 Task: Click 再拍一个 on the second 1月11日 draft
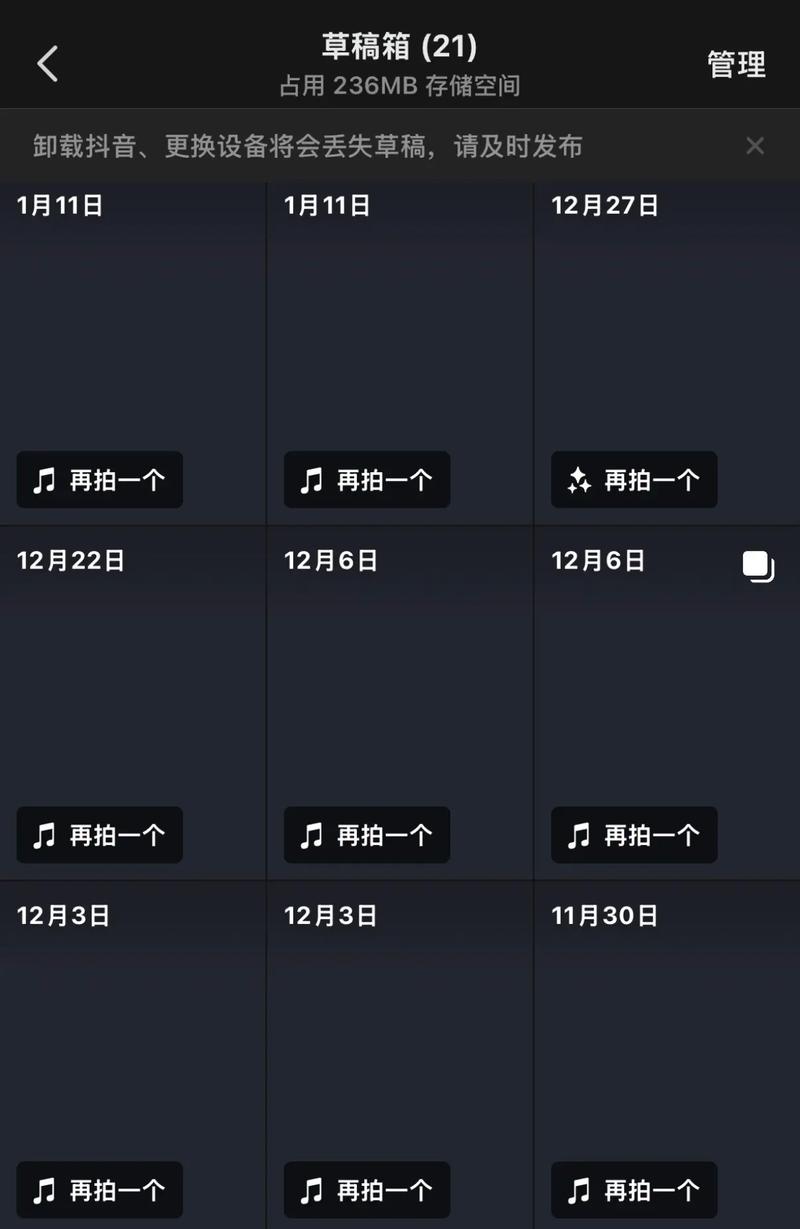tap(366, 480)
